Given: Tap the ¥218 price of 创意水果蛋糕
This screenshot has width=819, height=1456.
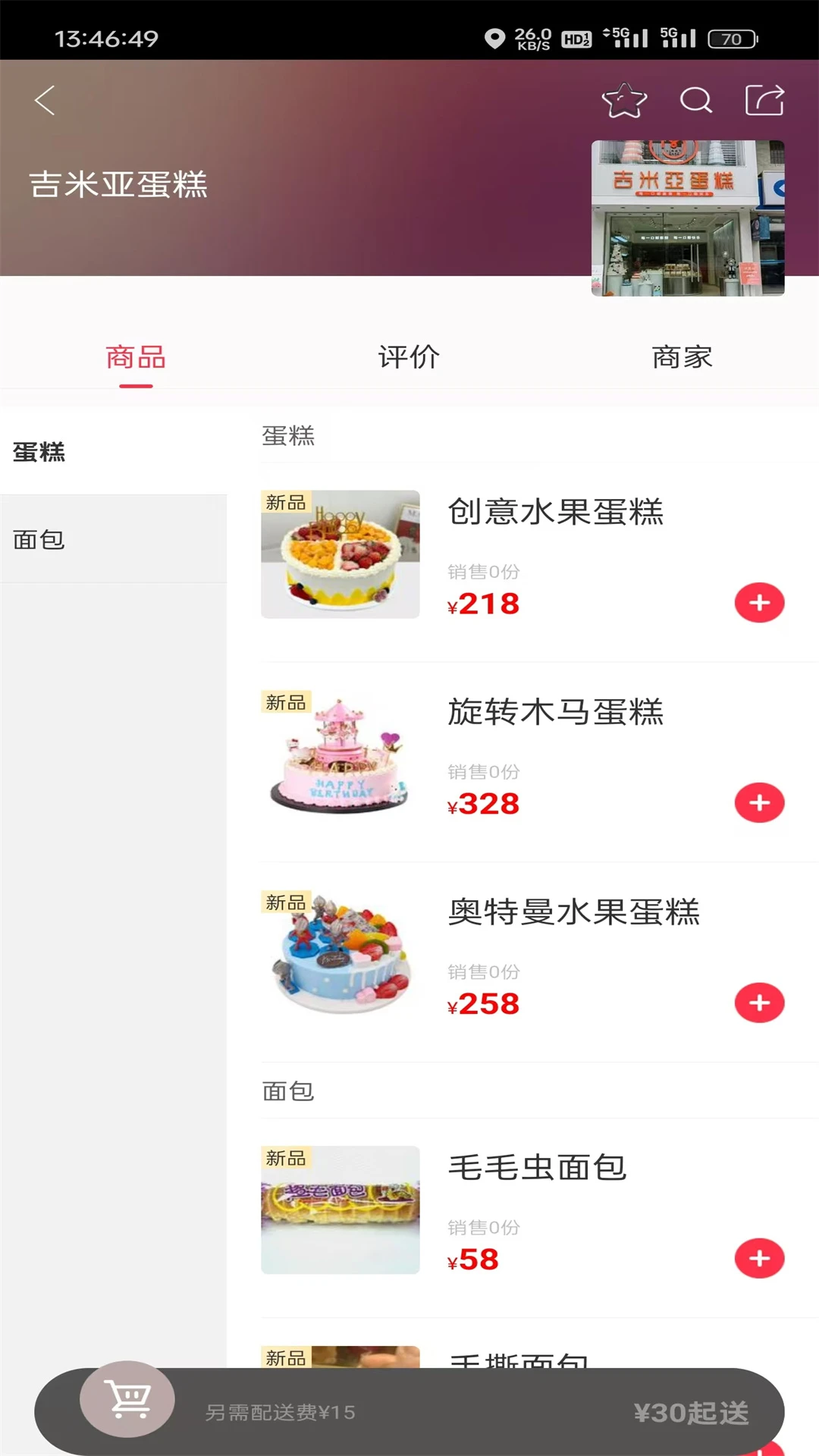Looking at the screenshot, I should pyautogui.click(x=483, y=604).
